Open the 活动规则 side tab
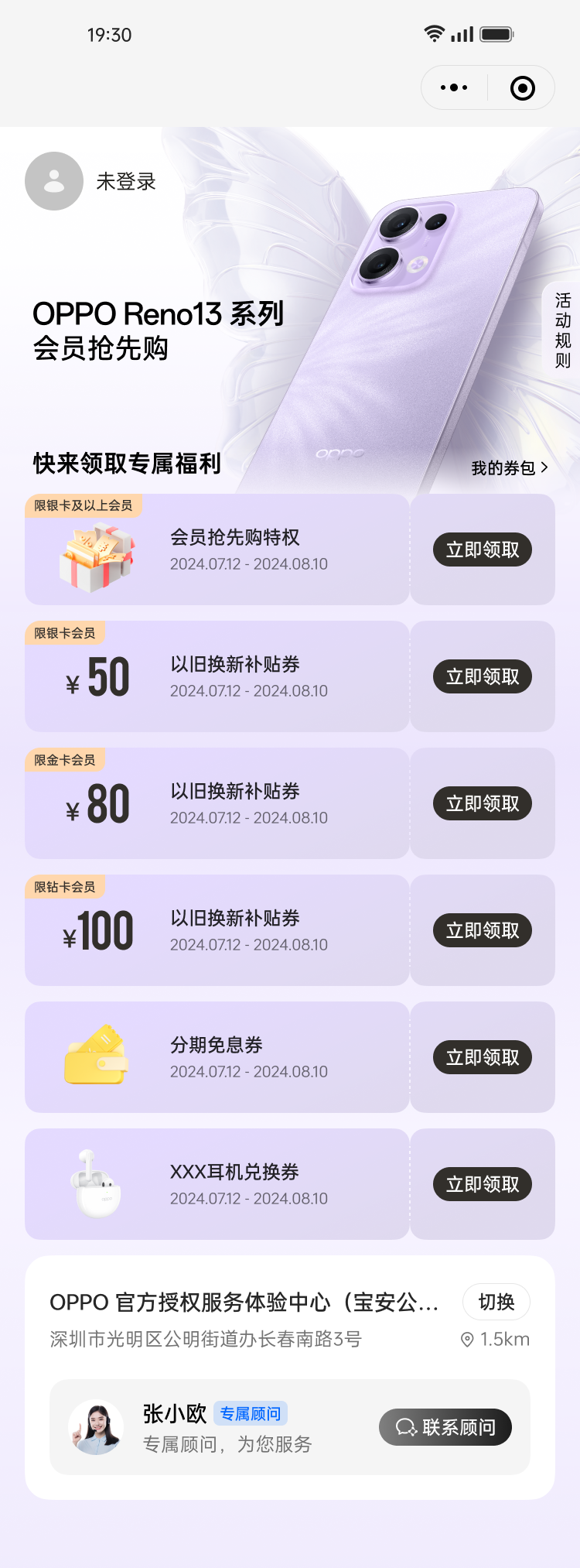580x1568 pixels. pyautogui.click(x=562, y=330)
